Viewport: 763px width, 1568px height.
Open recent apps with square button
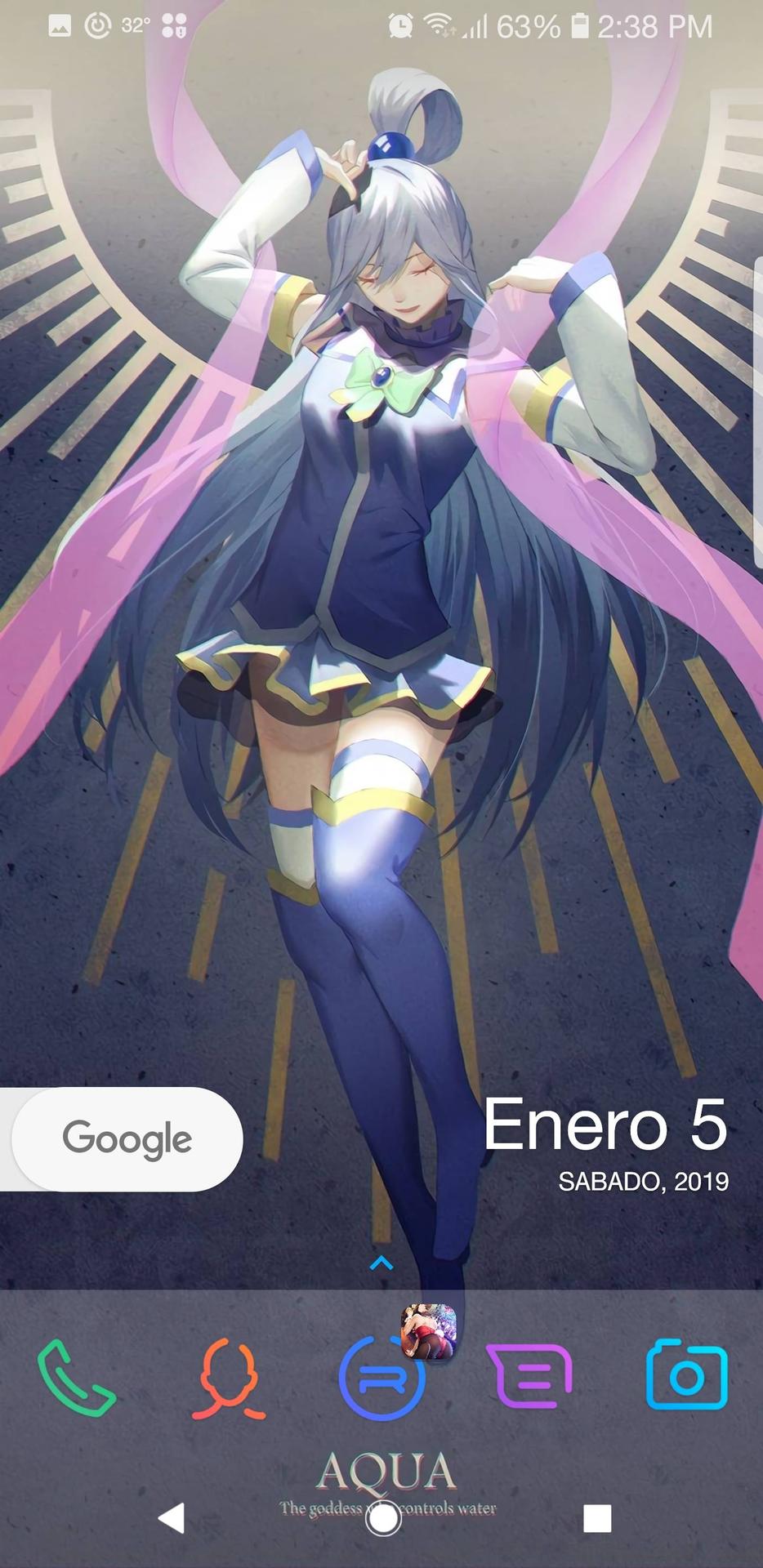pyautogui.click(x=597, y=1518)
